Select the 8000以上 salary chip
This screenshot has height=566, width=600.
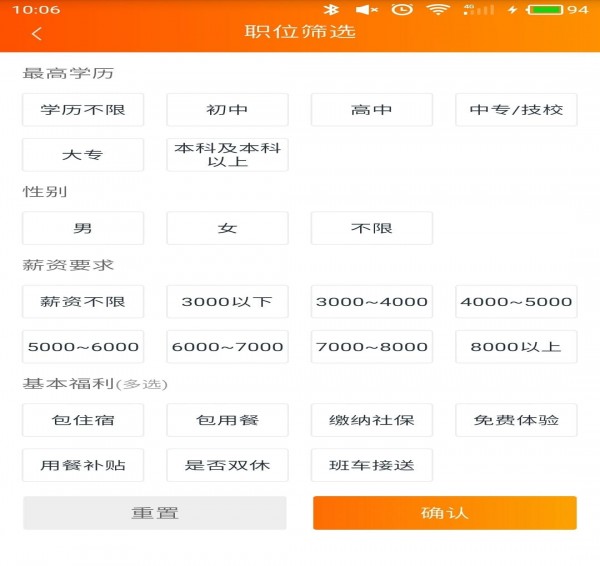pyautogui.click(x=516, y=347)
